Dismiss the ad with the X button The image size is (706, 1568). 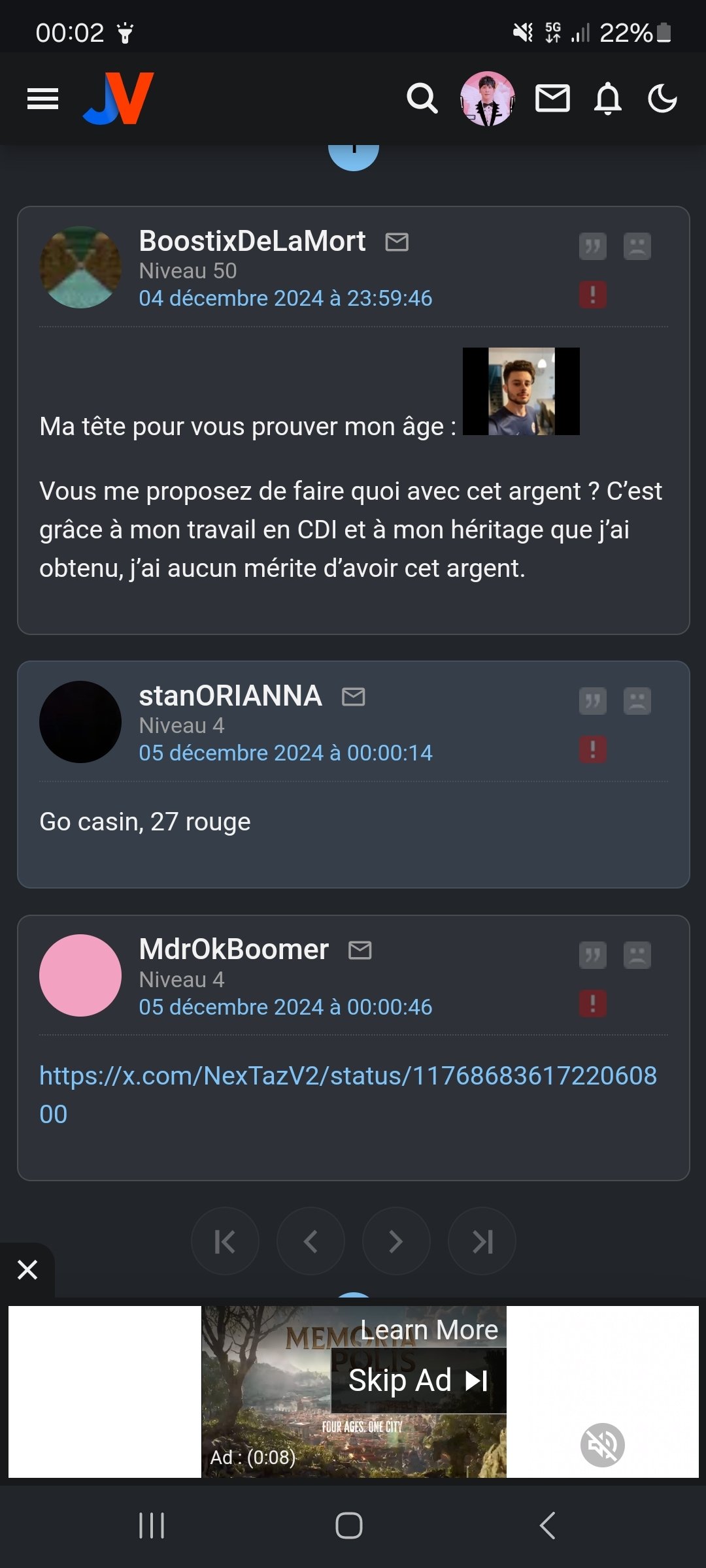[x=27, y=1269]
